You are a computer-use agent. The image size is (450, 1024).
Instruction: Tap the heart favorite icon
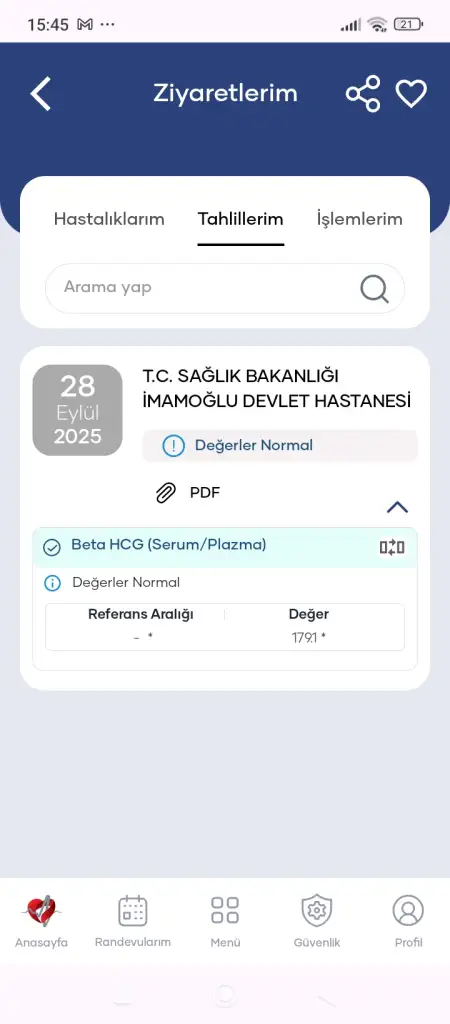click(411, 93)
